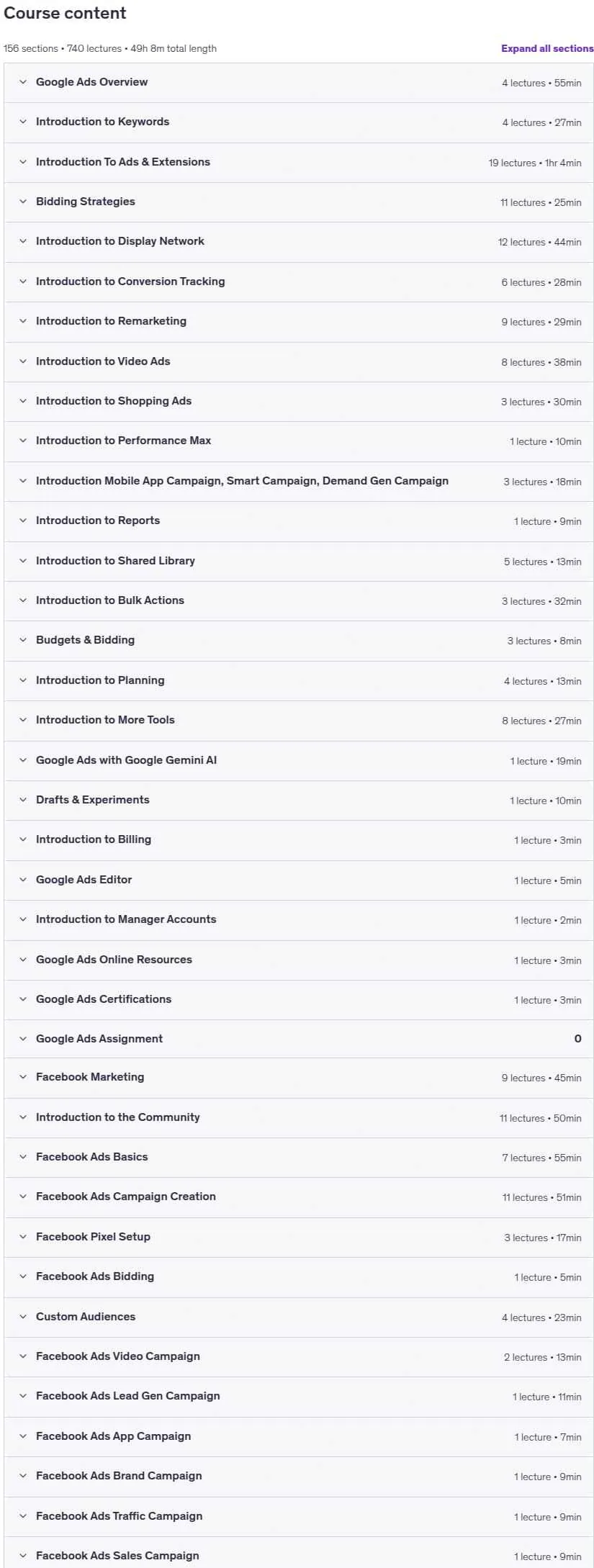Expand Introduction To Ads & Extensions
The height and width of the screenshot is (1568, 594).
299,163
